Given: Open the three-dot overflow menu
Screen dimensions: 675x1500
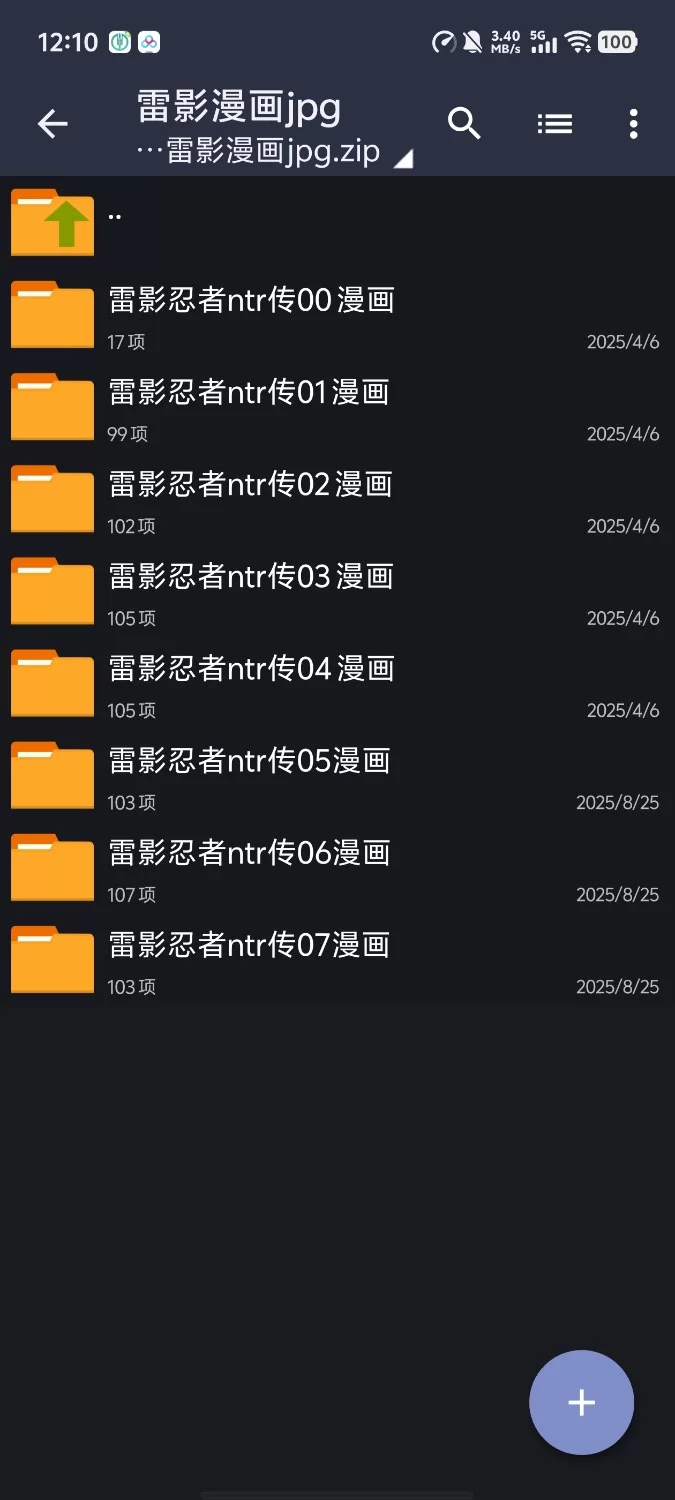Looking at the screenshot, I should coord(633,124).
